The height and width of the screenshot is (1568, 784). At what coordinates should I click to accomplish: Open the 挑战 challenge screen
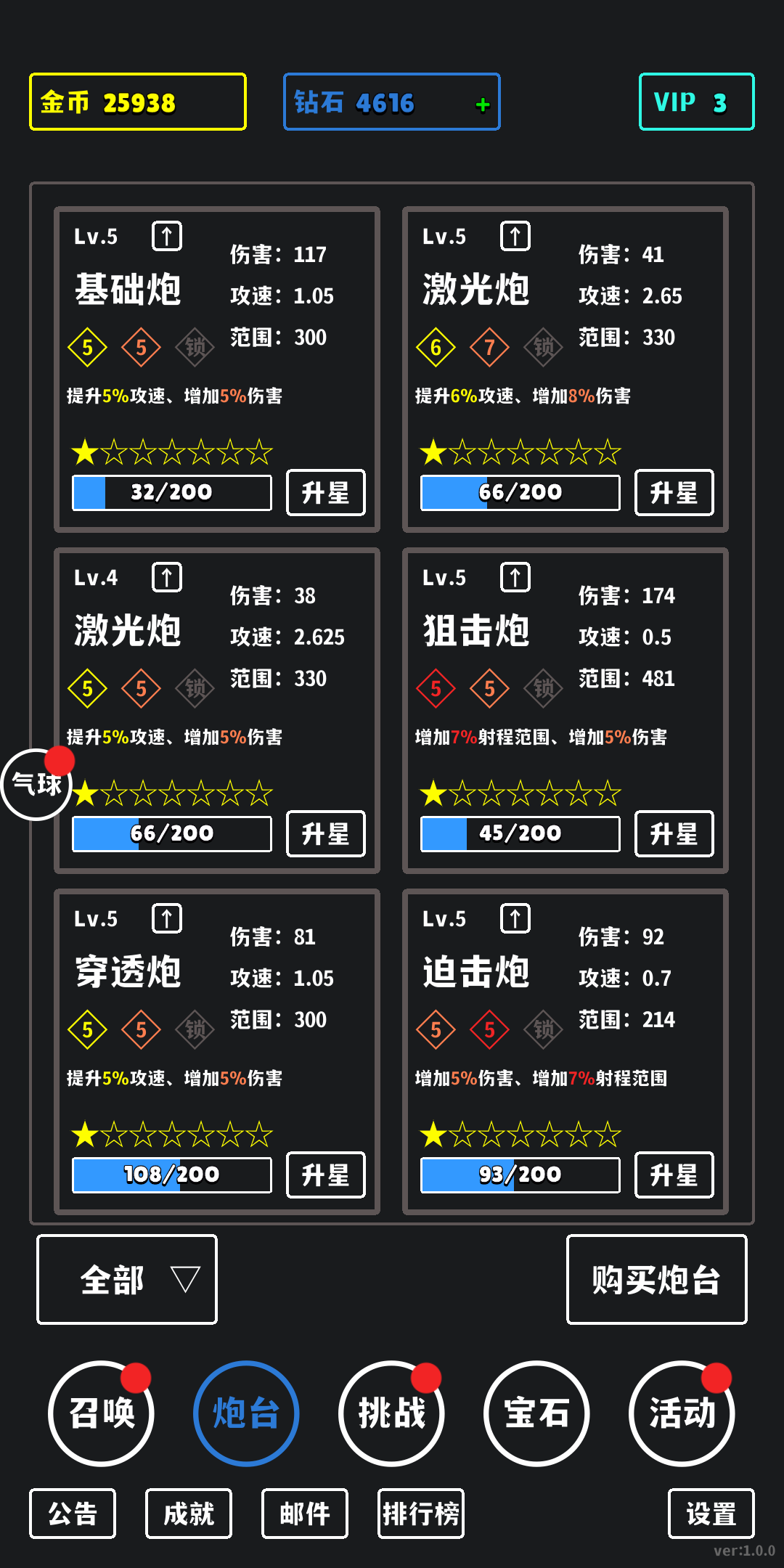(391, 1413)
